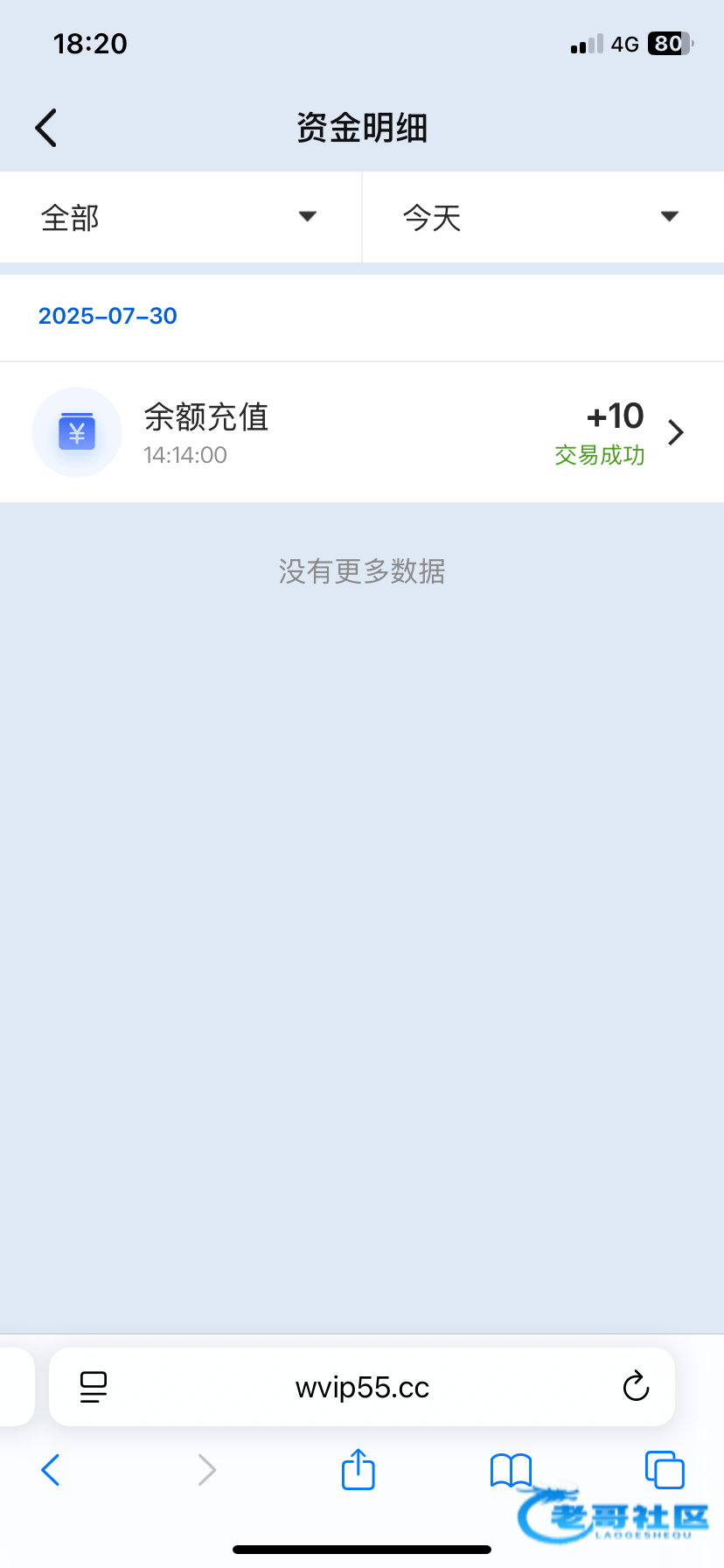Tap the wvip55.cc address bar
The width and height of the screenshot is (724, 1568).
point(362,1387)
